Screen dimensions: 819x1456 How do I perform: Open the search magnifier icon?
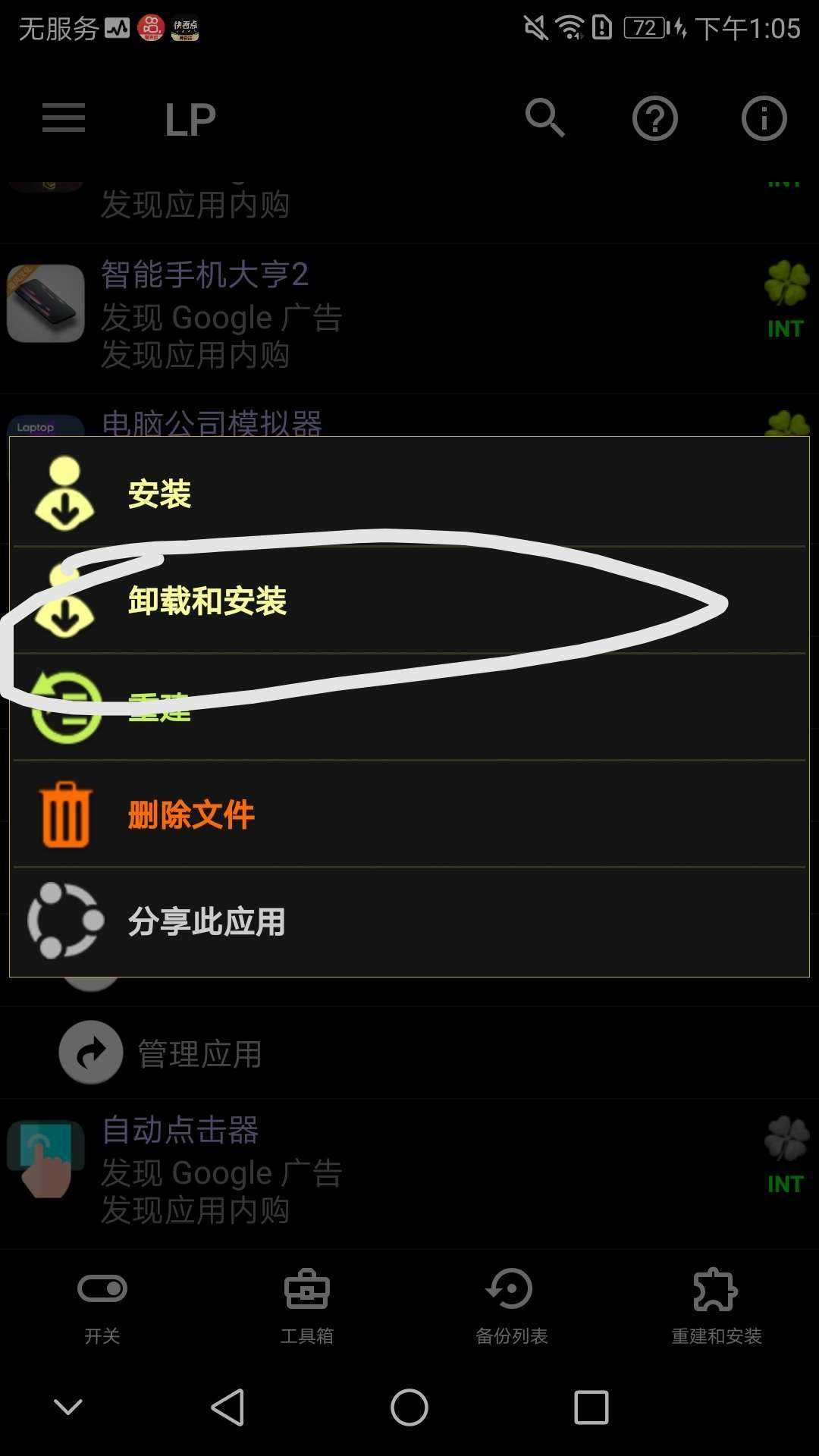[x=545, y=118]
